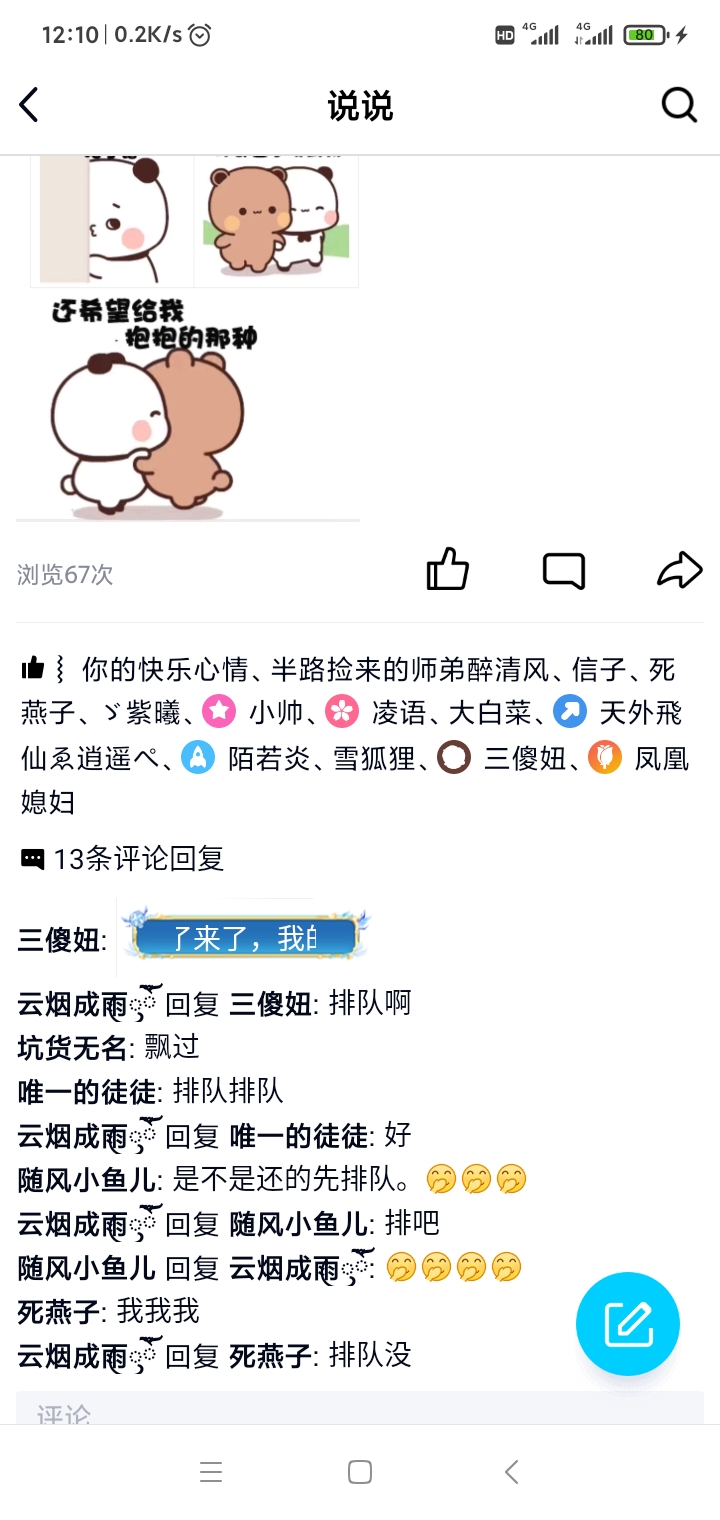720x1520 pixels.
Task: Open search from the top bar
Action: point(678,104)
